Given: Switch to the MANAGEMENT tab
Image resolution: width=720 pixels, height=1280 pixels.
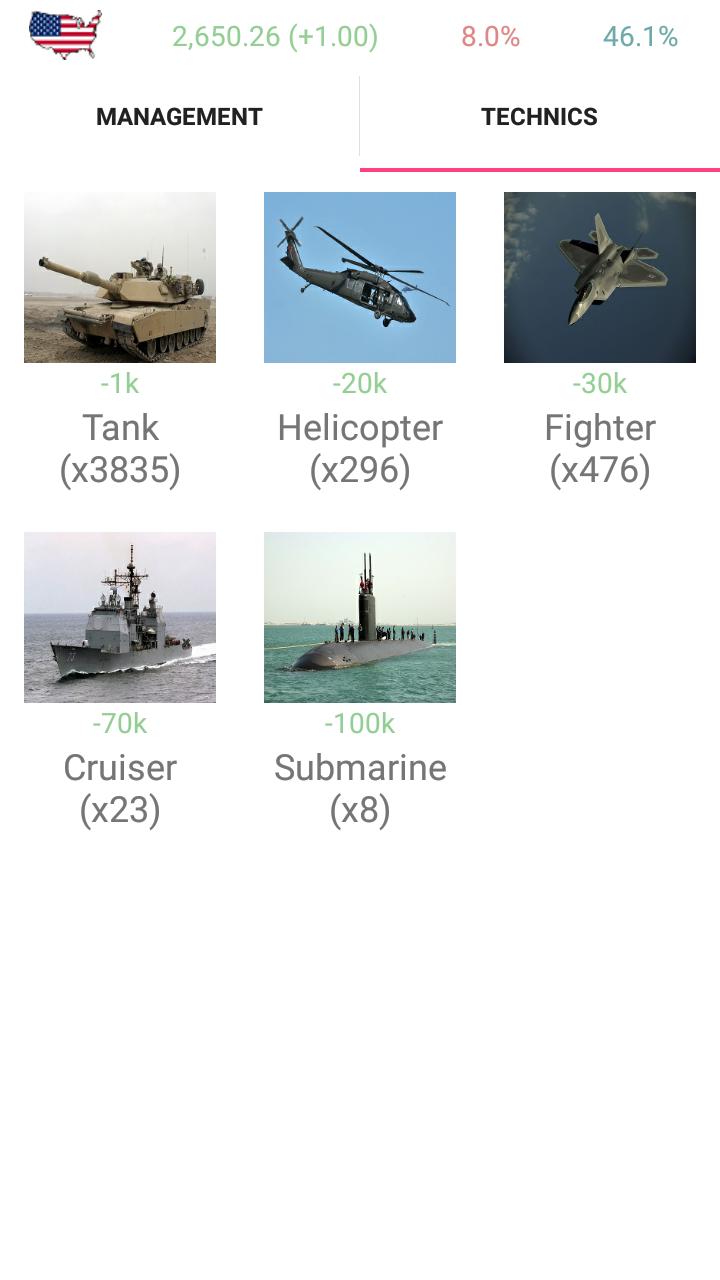Looking at the screenshot, I should tap(178, 116).
